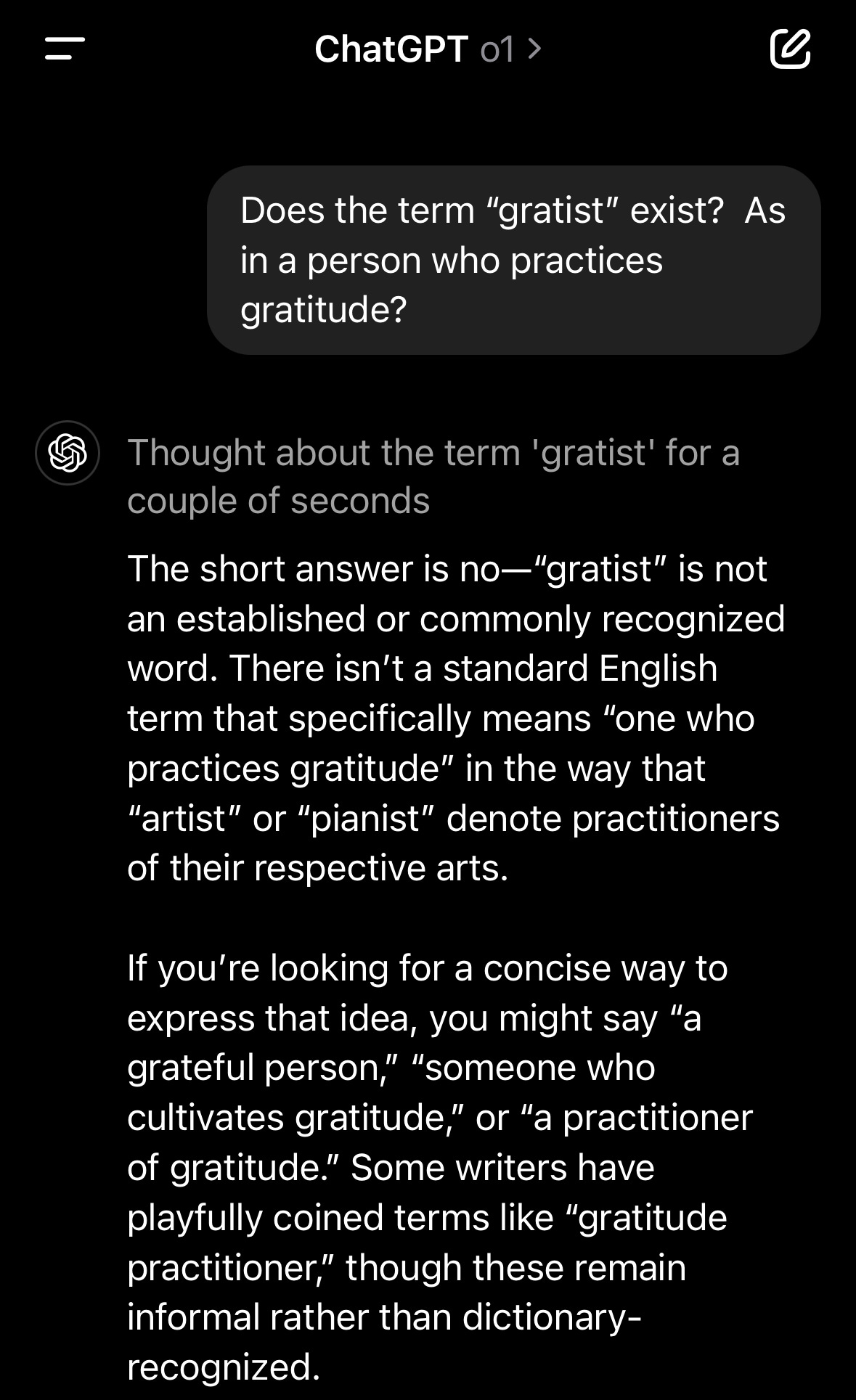This screenshot has height=1400, width=856.
Task: Expand the 'Thought about the term' reasoning
Action: [433, 477]
